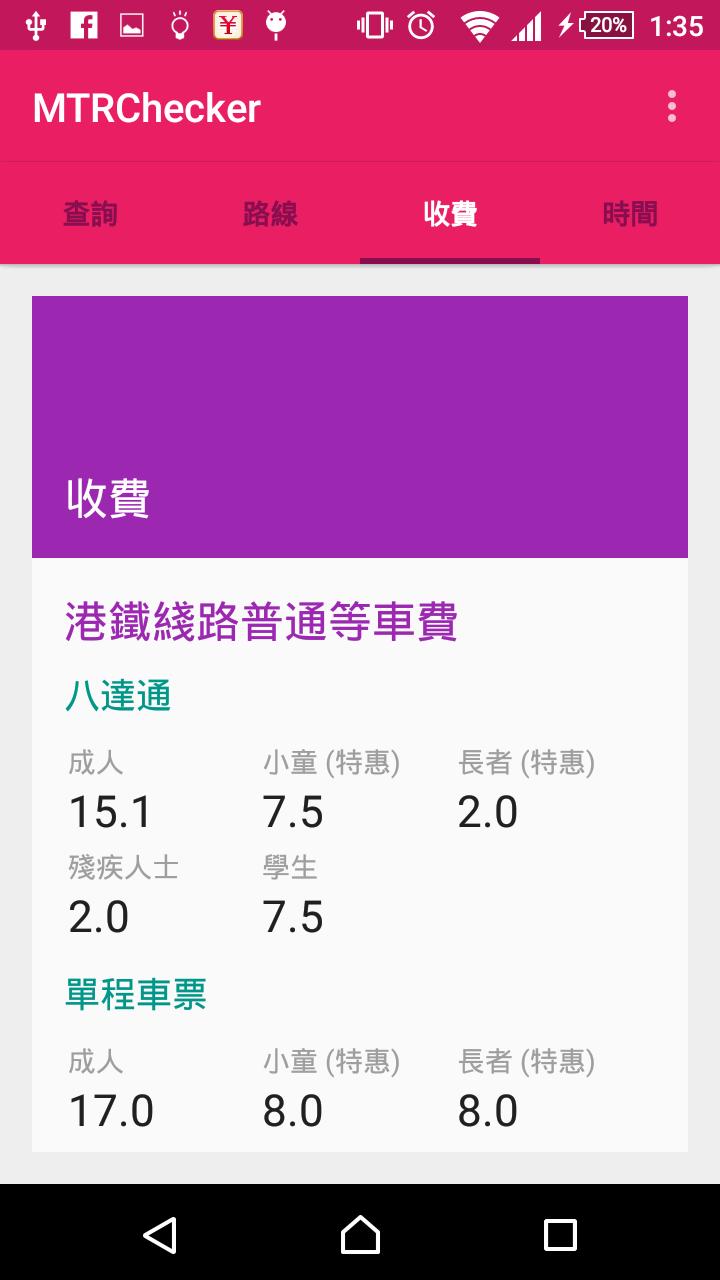Switch to the 查詢 tab
The height and width of the screenshot is (1280, 720).
[x=90, y=213]
